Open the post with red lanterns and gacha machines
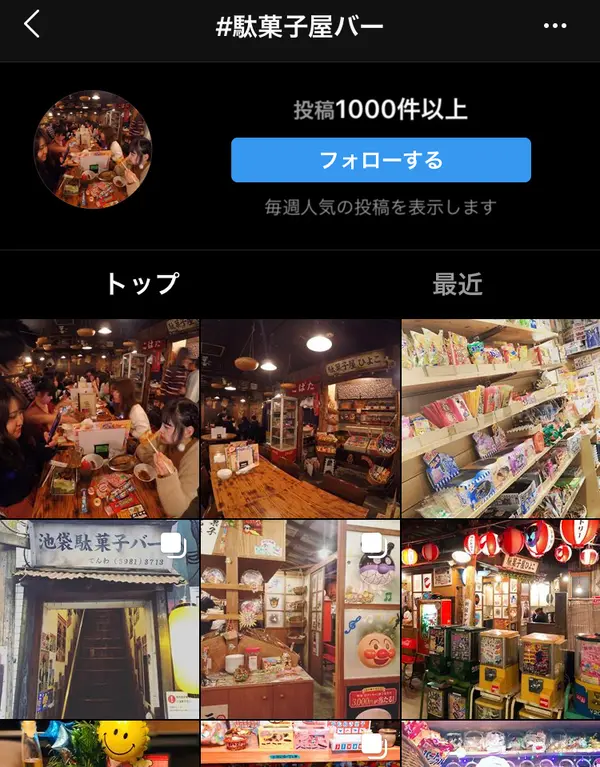Image resolution: width=600 pixels, height=767 pixels. tap(501, 619)
